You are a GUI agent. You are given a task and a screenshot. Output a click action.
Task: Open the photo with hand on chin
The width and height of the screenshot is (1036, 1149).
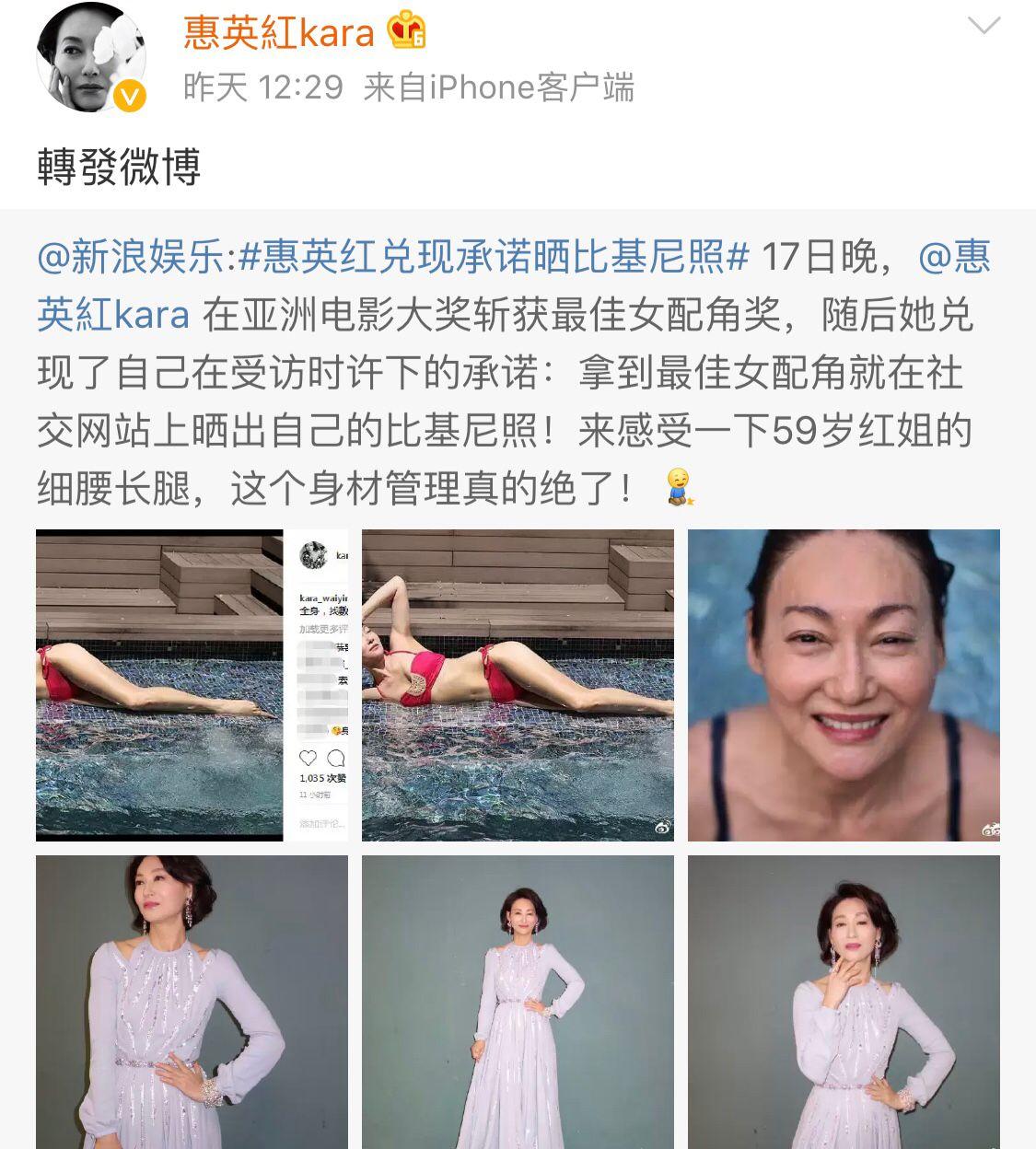tap(844, 1002)
